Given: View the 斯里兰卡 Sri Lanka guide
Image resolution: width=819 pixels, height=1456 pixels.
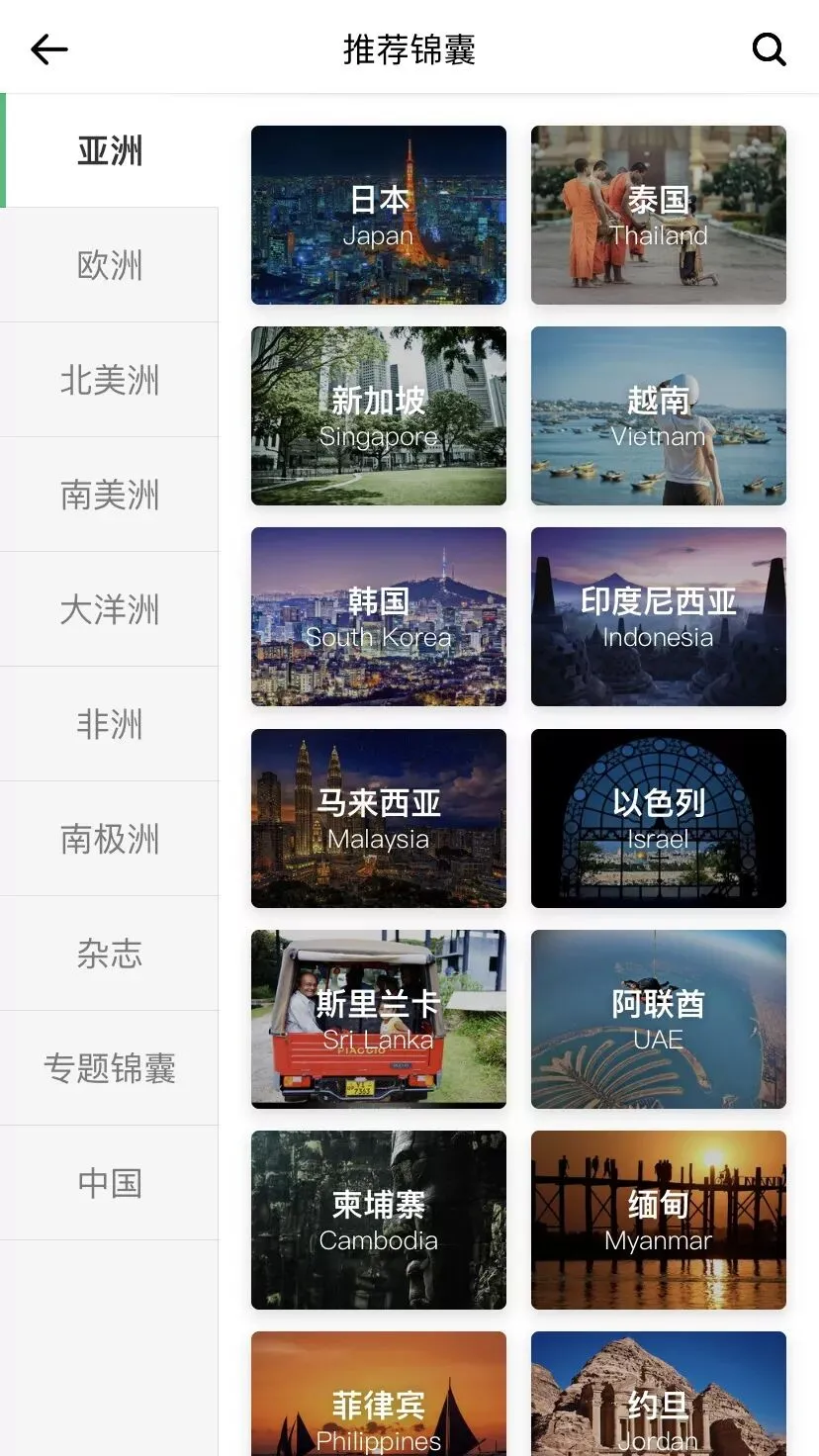Looking at the screenshot, I should coord(379,1020).
